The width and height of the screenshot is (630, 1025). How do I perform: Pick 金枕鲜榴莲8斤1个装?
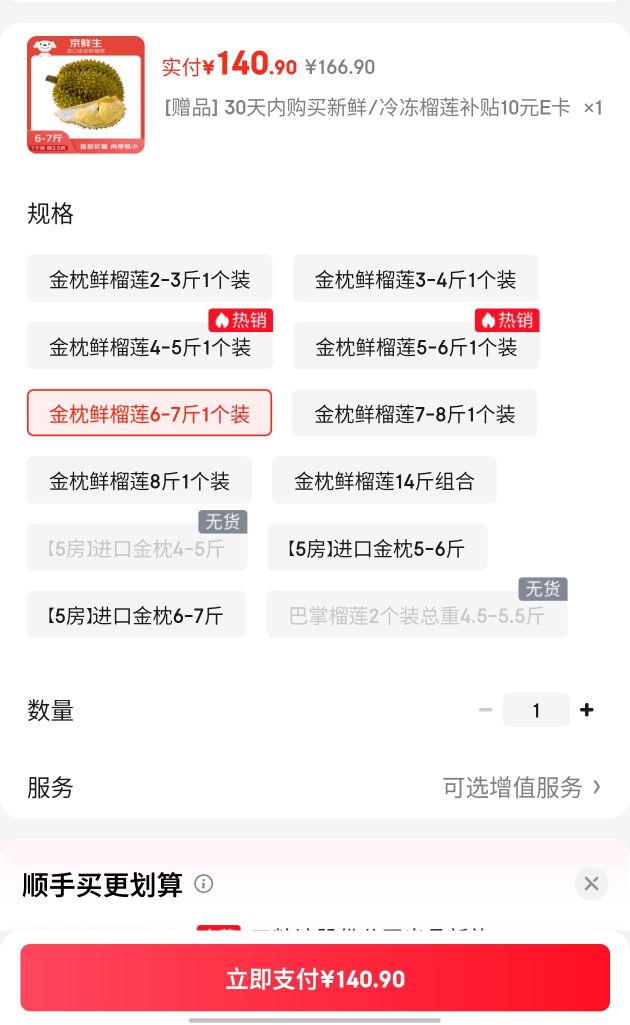[x=139, y=480]
